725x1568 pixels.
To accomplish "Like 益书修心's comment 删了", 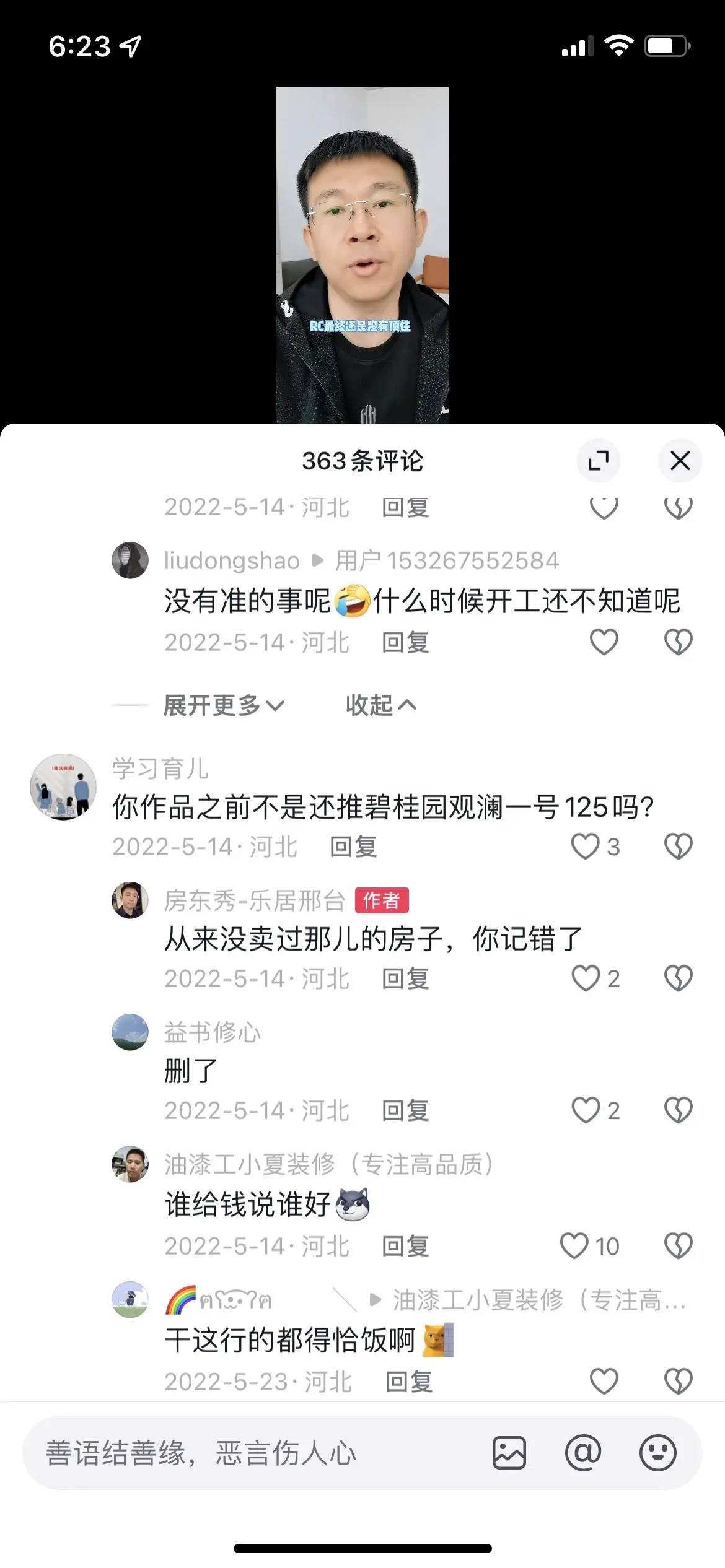I will pyautogui.click(x=586, y=1110).
